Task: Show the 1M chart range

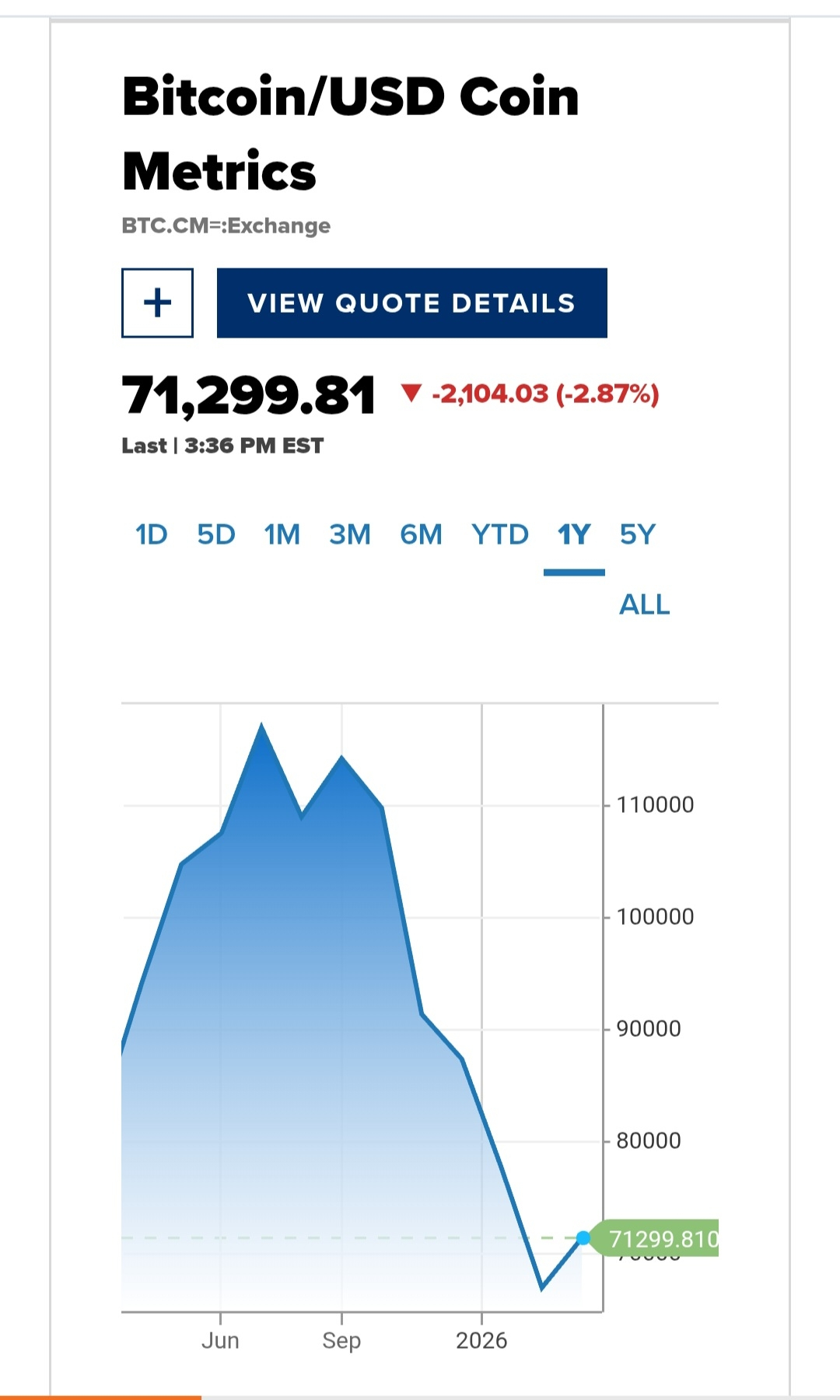Action: 282,534
